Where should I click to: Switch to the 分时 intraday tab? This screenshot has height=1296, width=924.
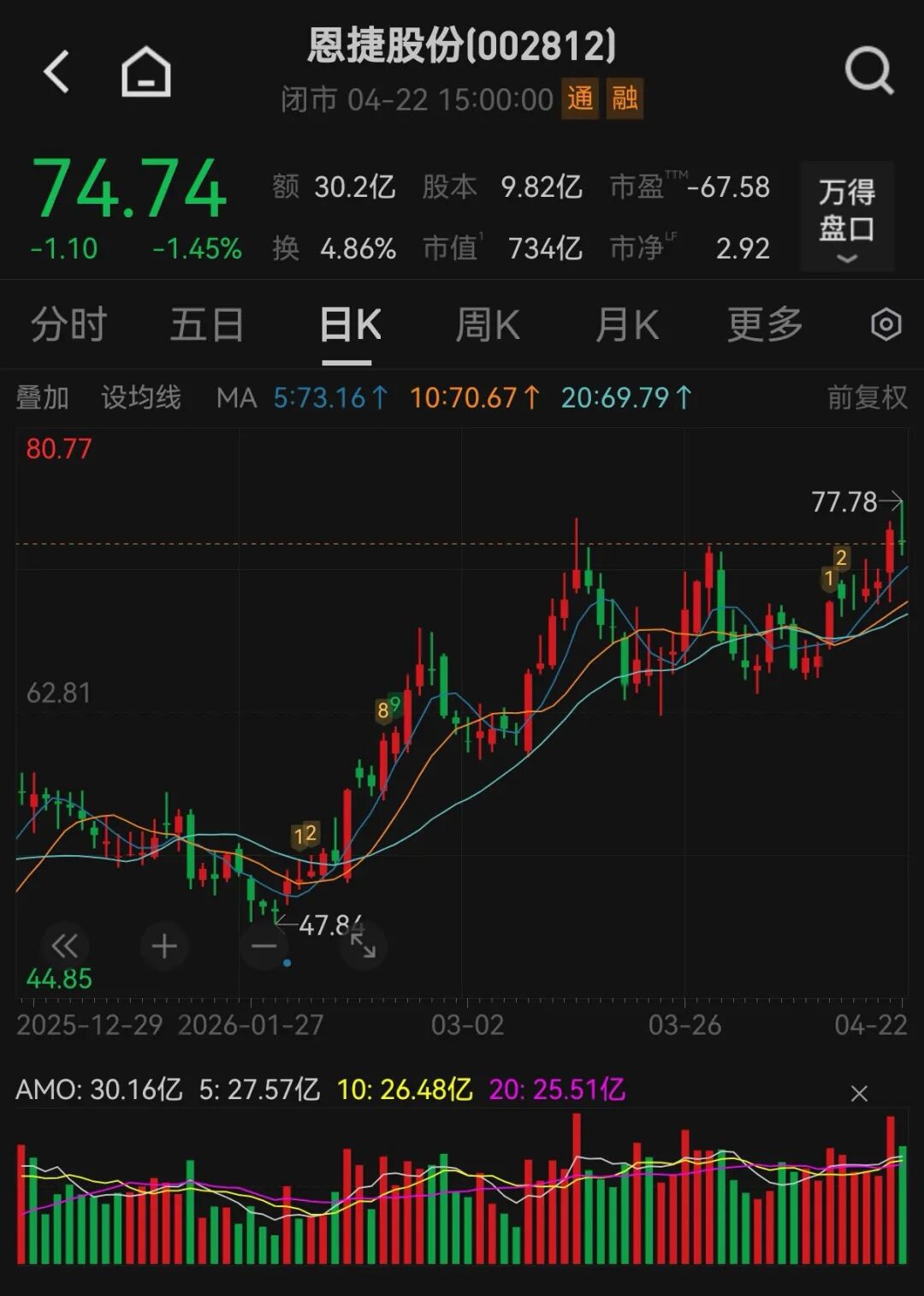[68, 325]
